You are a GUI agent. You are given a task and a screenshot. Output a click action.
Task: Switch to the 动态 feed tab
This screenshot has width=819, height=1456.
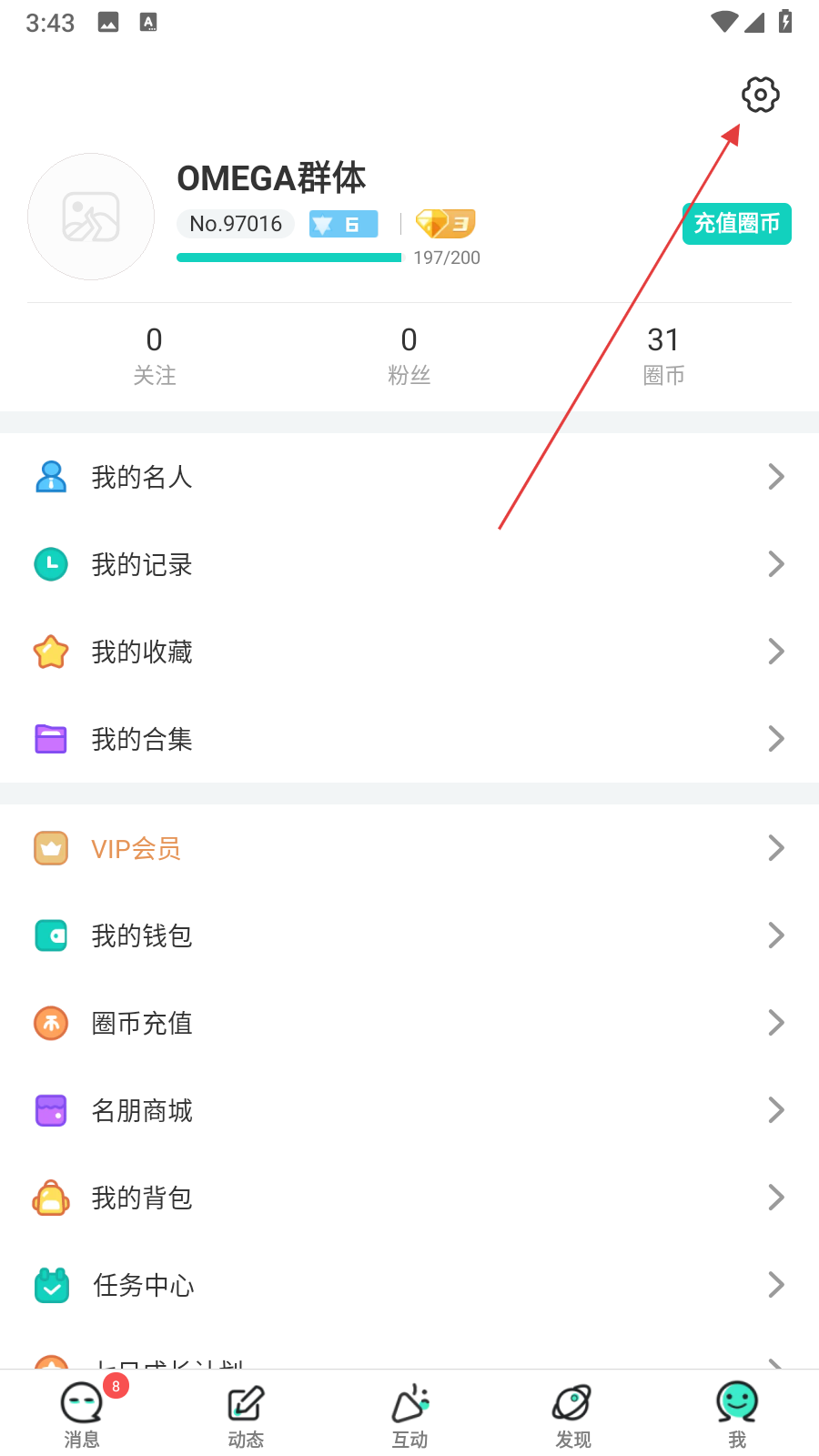(246, 1414)
